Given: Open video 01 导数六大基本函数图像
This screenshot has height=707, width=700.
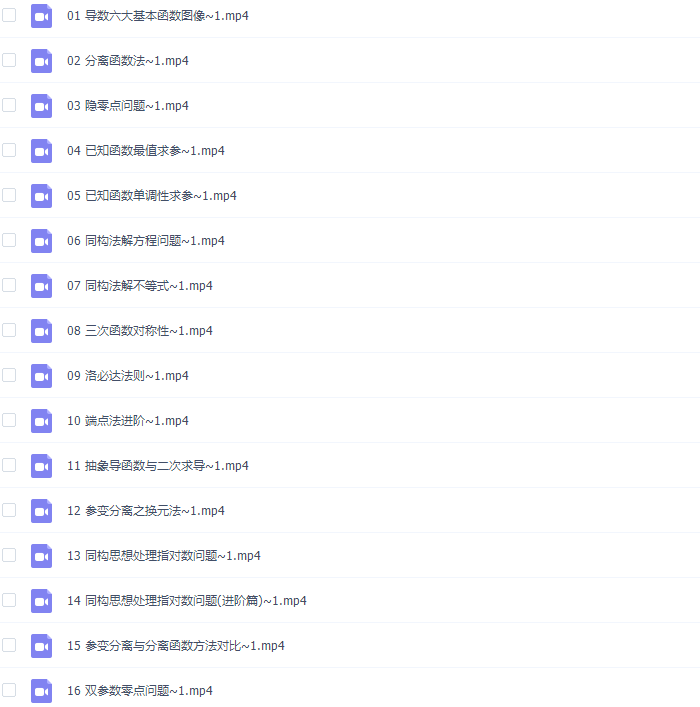Looking at the screenshot, I should [x=157, y=16].
